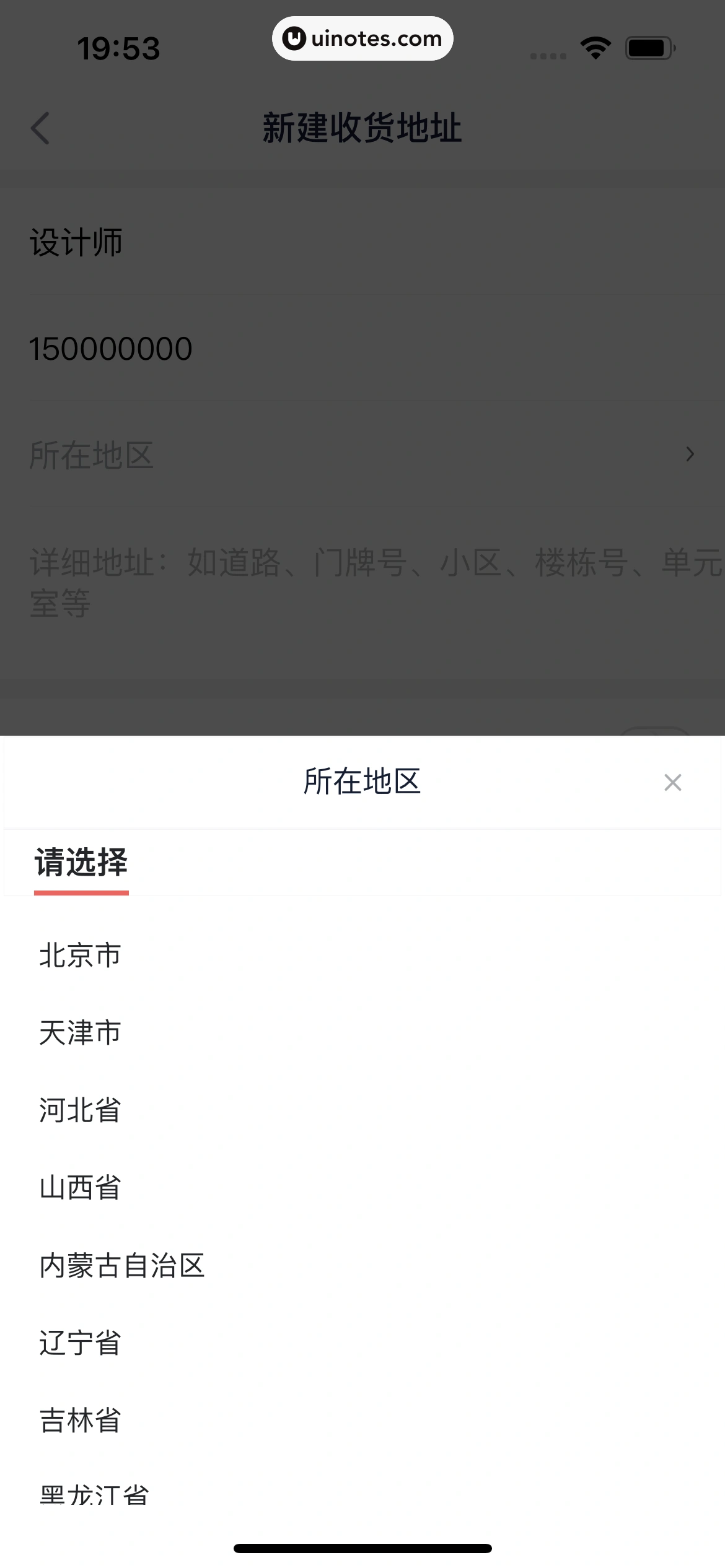Choose 内蒙古自治区 region

[122, 1265]
